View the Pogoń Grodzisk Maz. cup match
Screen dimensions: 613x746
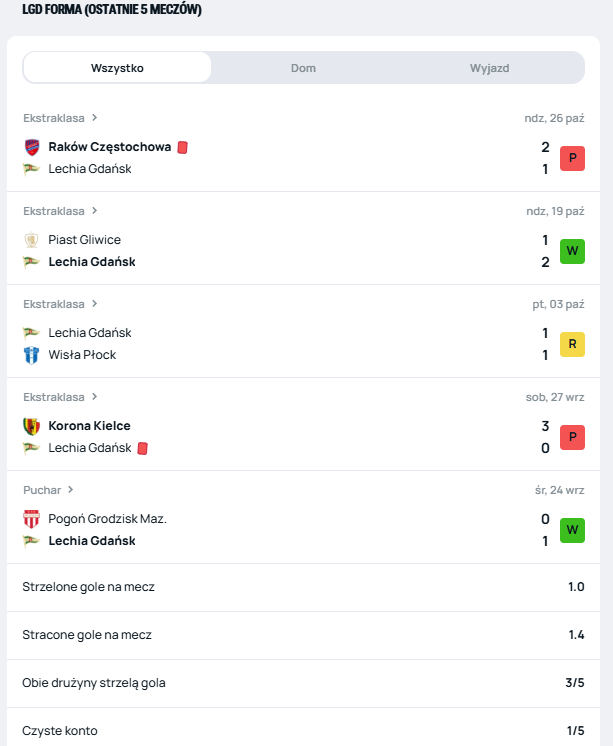[300, 530]
